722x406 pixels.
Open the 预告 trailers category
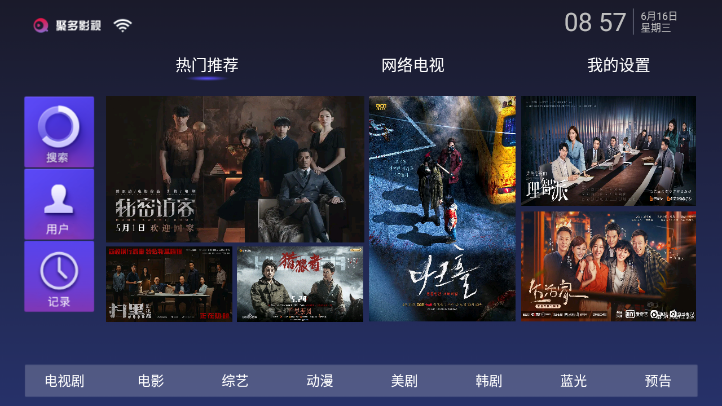tap(658, 381)
